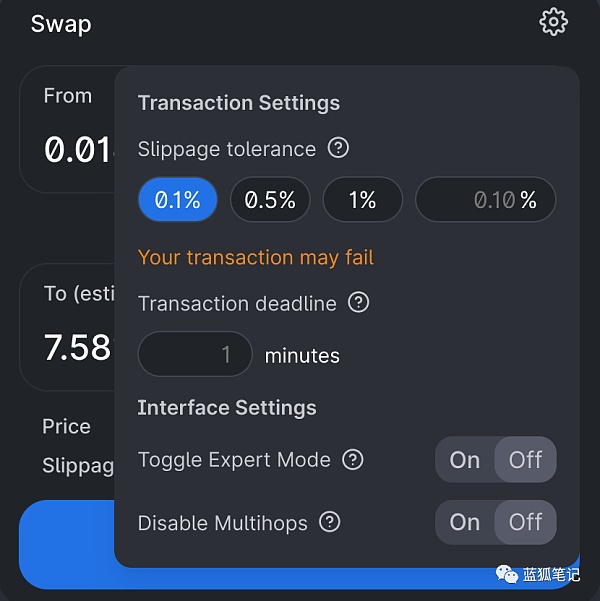This screenshot has height=601, width=600.
Task: Choose 0.5% slippage tolerance
Action: tap(270, 200)
